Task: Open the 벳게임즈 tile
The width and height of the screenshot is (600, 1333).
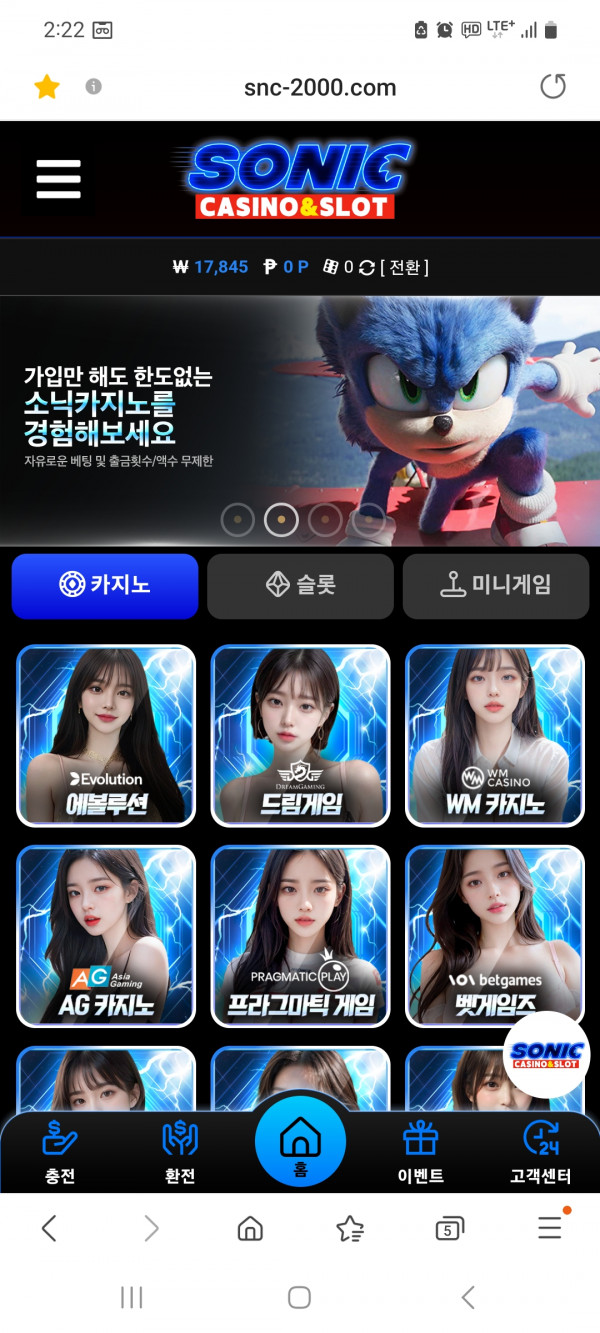Action: 495,936
